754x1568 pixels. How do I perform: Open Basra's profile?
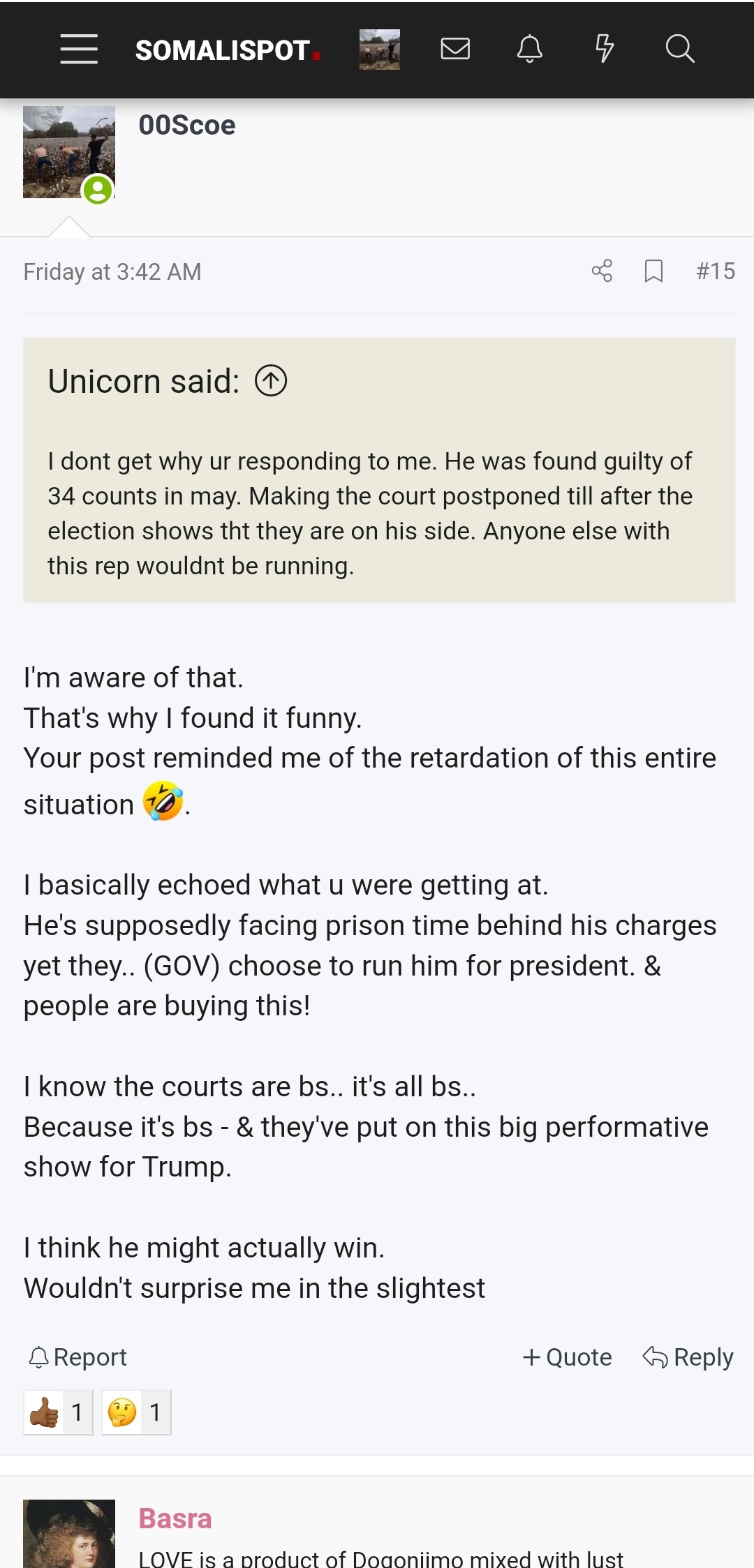click(175, 1518)
